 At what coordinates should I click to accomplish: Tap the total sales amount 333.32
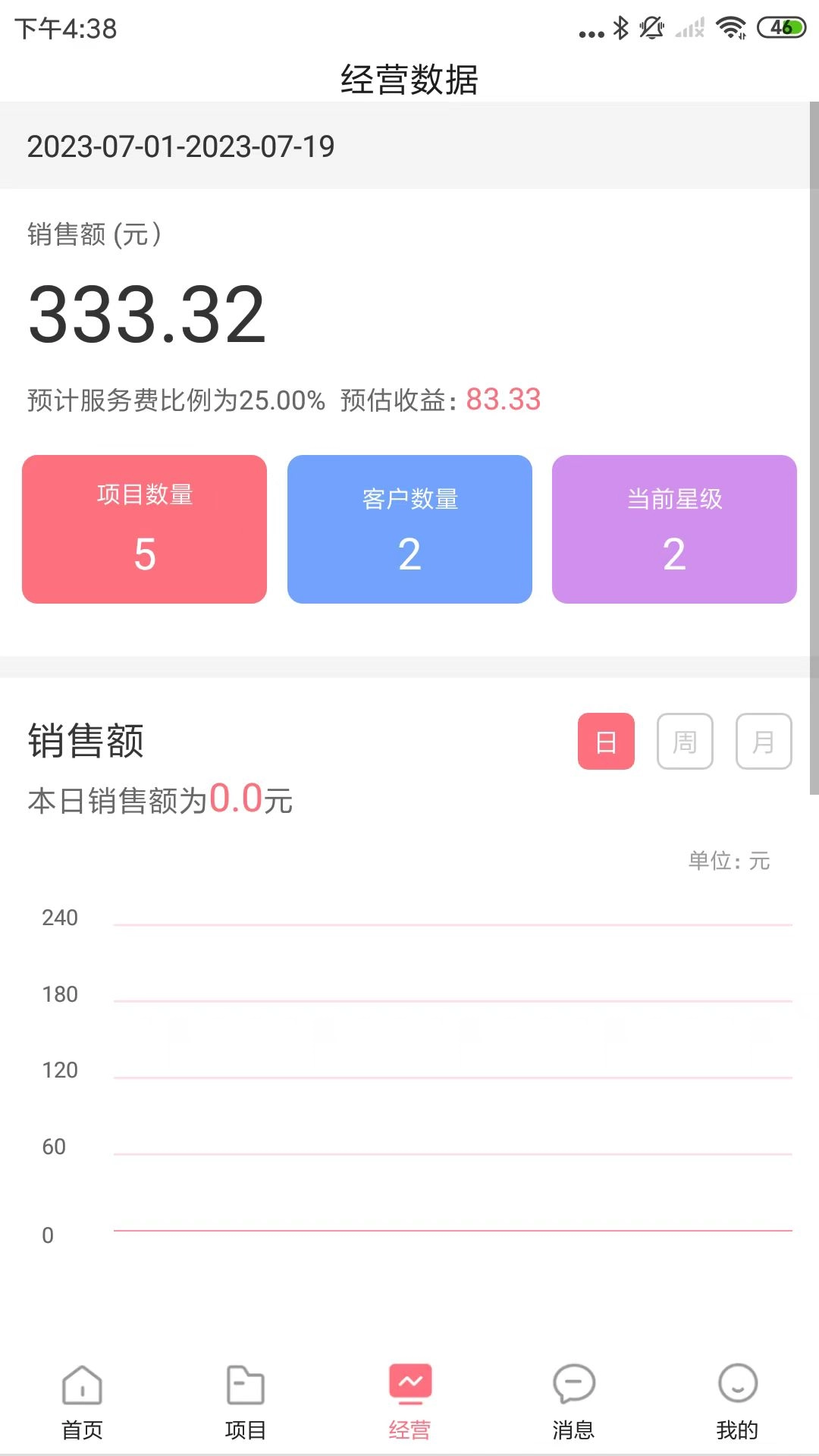[146, 315]
